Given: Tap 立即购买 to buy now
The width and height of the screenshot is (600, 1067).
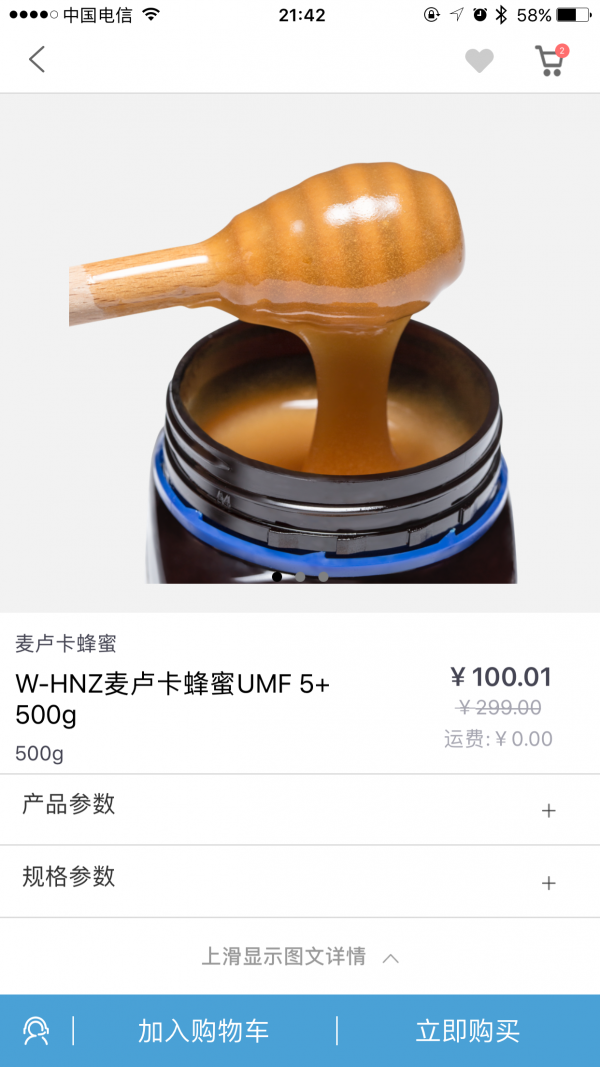Looking at the screenshot, I should click(468, 1031).
